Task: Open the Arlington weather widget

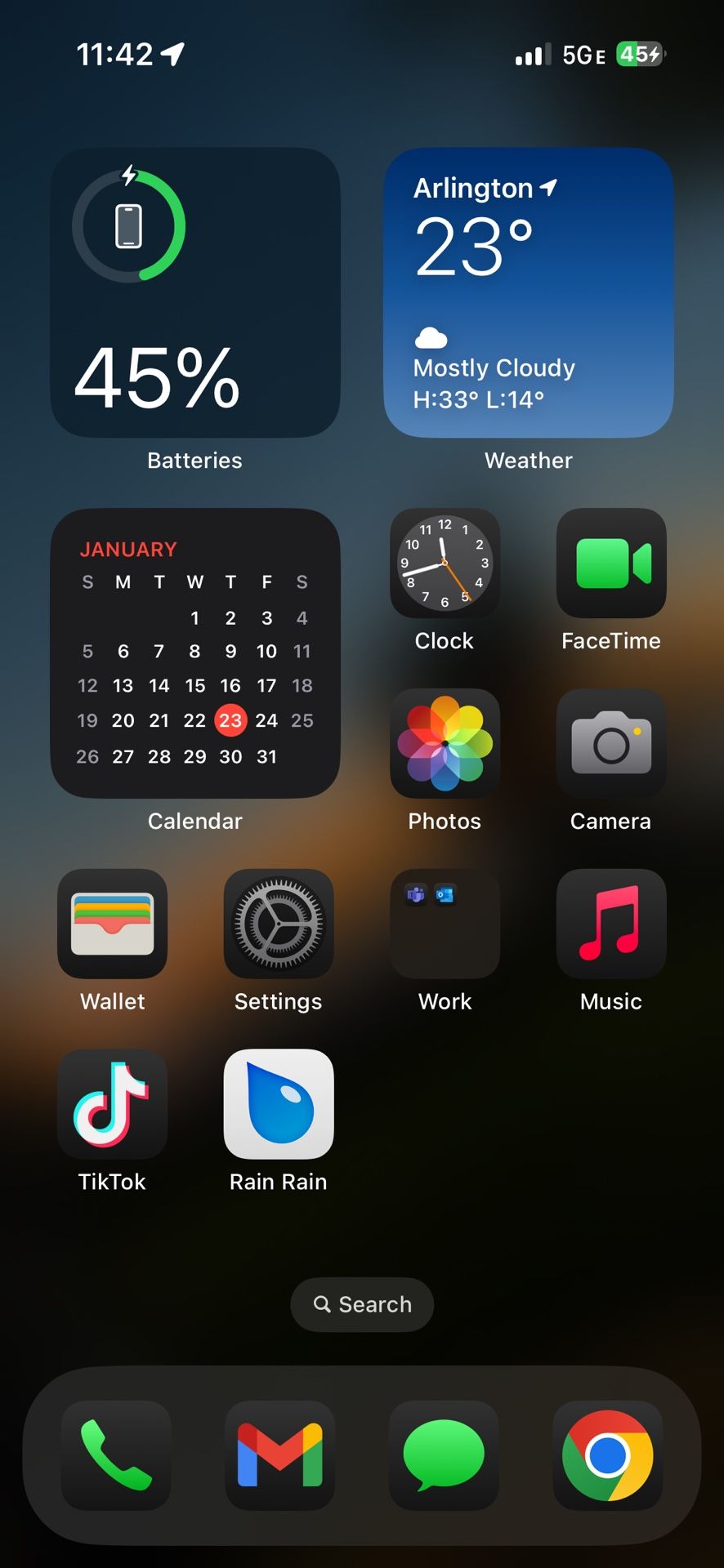Action: tap(529, 292)
